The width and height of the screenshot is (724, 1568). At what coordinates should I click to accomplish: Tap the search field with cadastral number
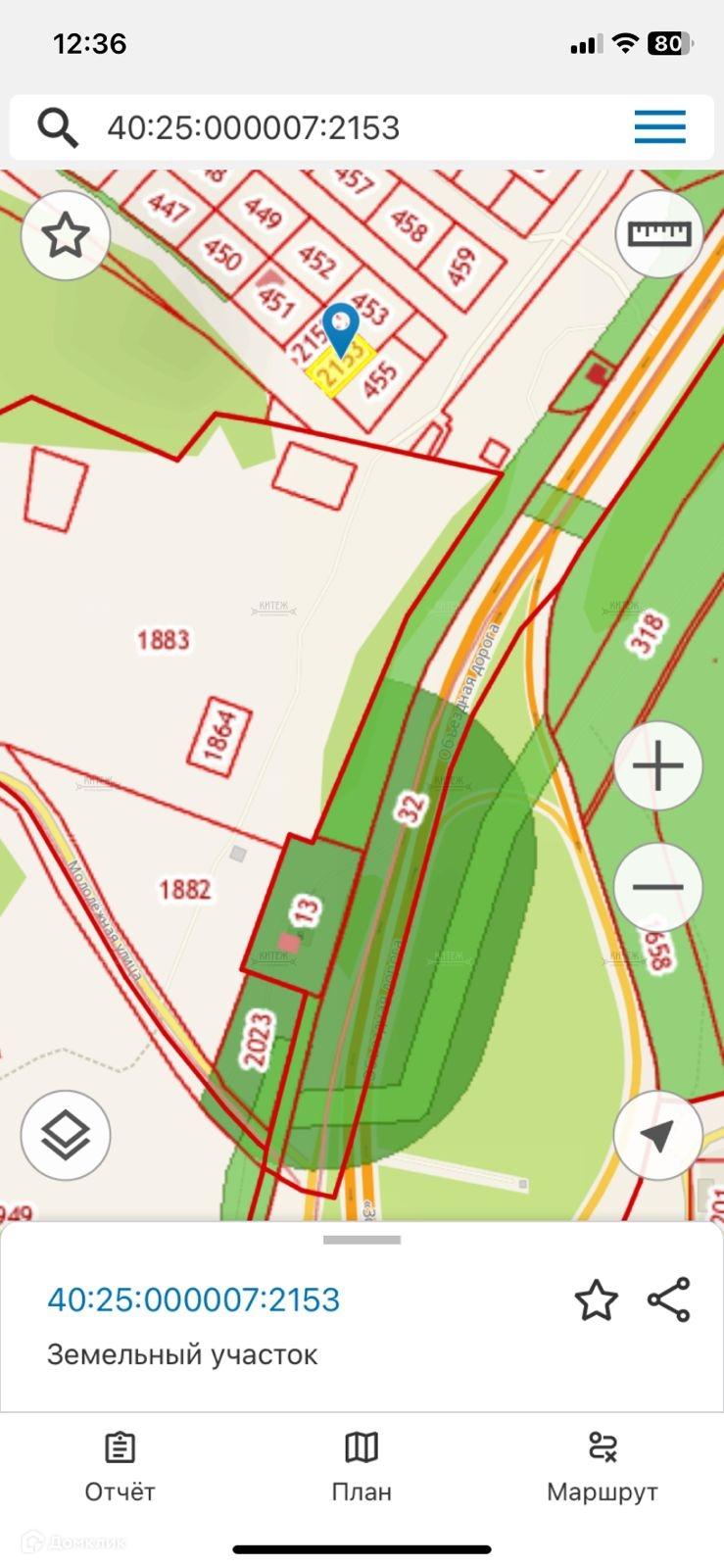pos(294,127)
